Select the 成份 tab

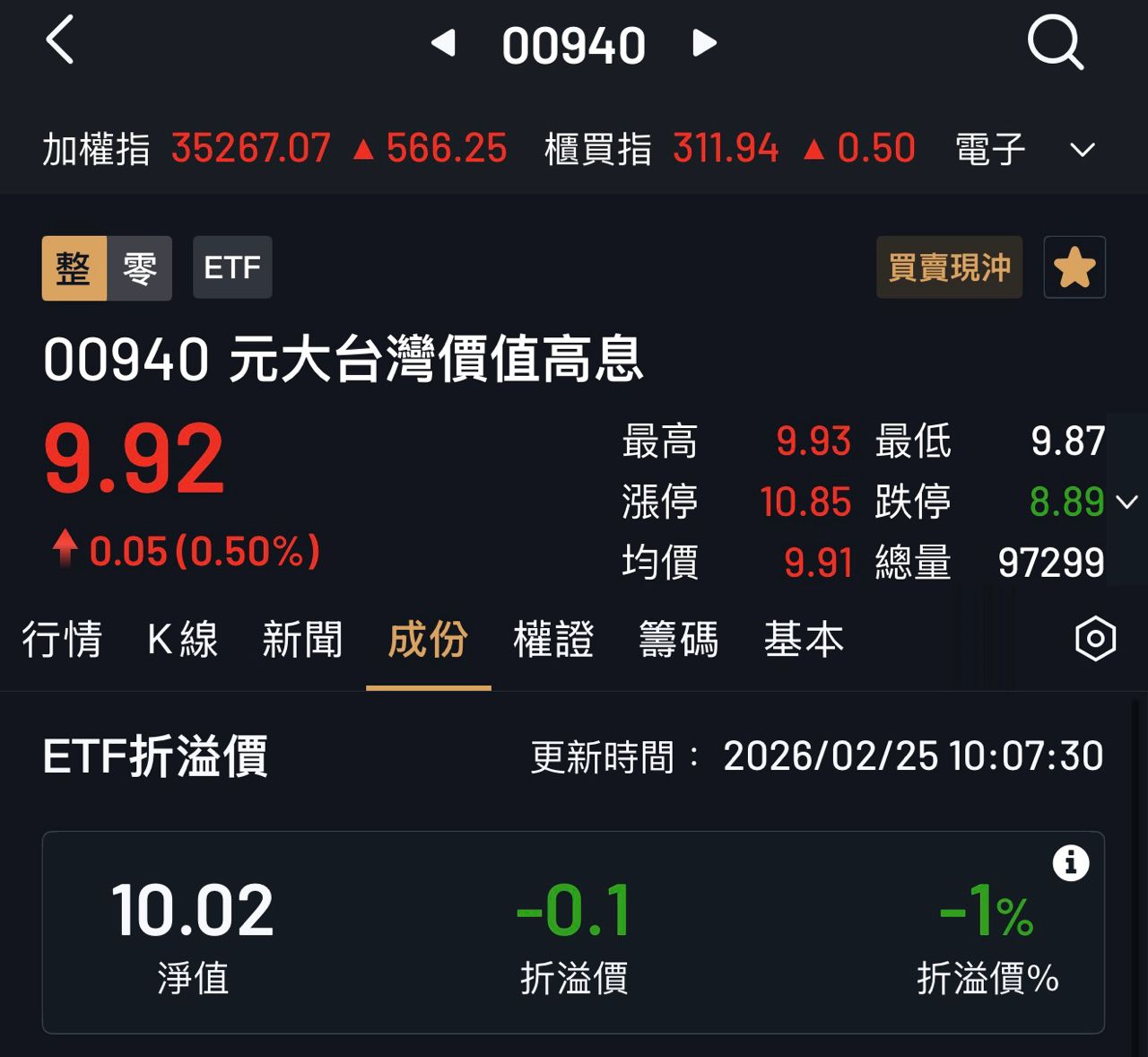click(x=428, y=640)
